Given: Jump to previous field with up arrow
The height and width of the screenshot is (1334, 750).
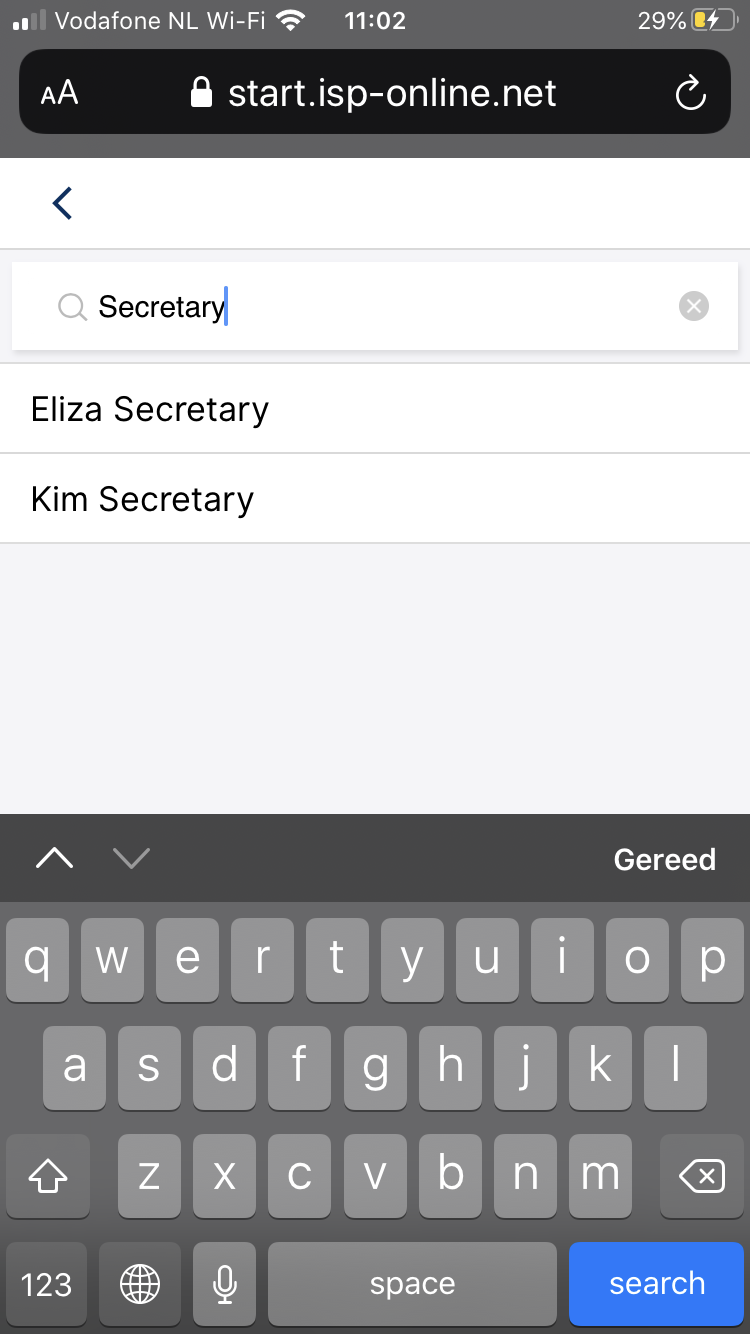Looking at the screenshot, I should click(54, 858).
